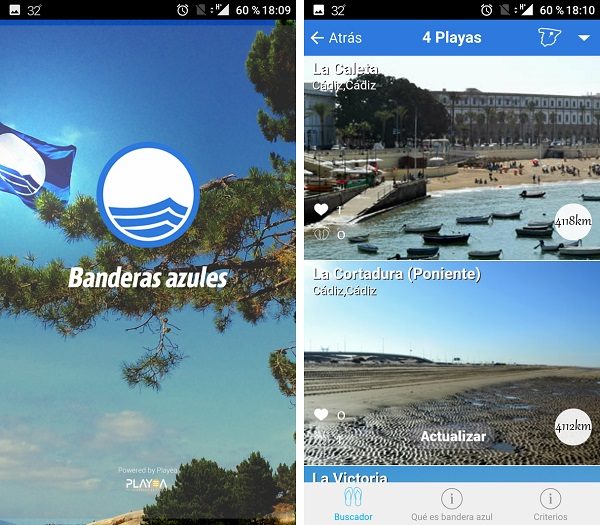The height and width of the screenshot is (525, 600).
Task: Go back with the Atrás button
Action: pyautogui.click(x=336, y=38)
